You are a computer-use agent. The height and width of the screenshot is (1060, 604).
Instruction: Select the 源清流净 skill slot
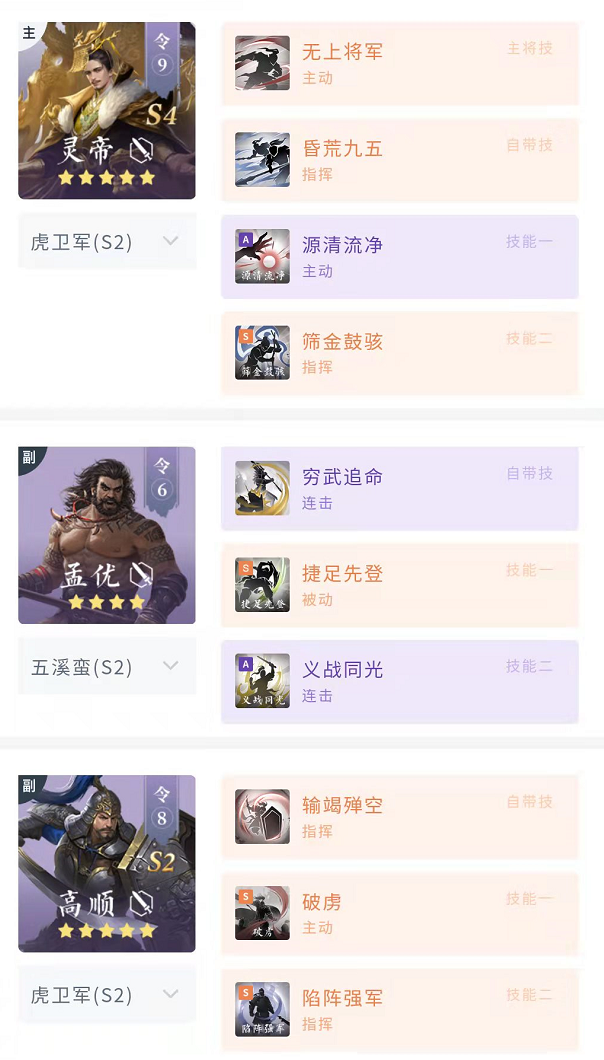click(399, 257)
